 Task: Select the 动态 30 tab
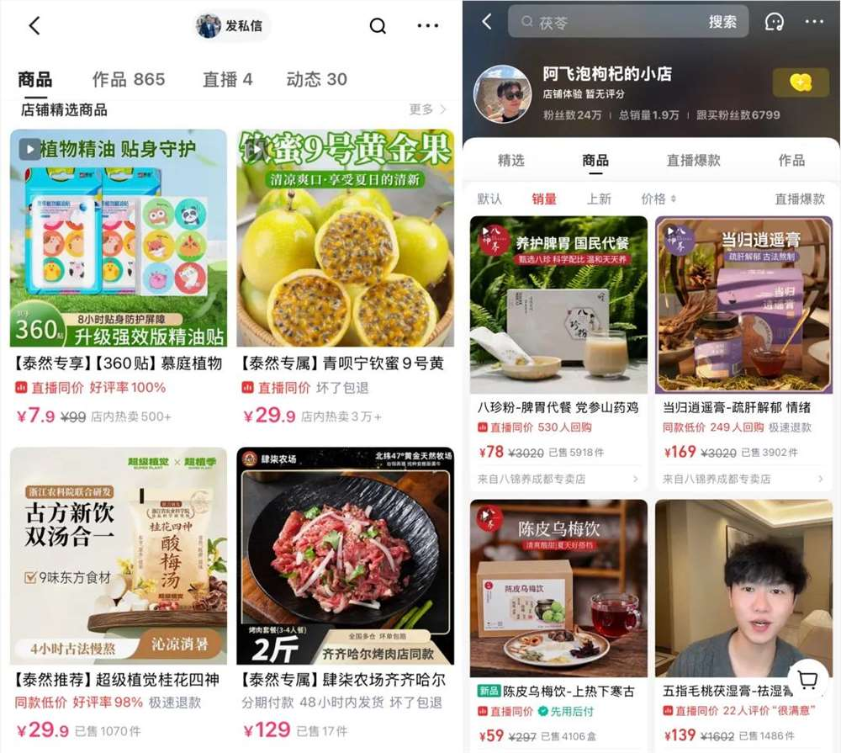pos(316,80)
